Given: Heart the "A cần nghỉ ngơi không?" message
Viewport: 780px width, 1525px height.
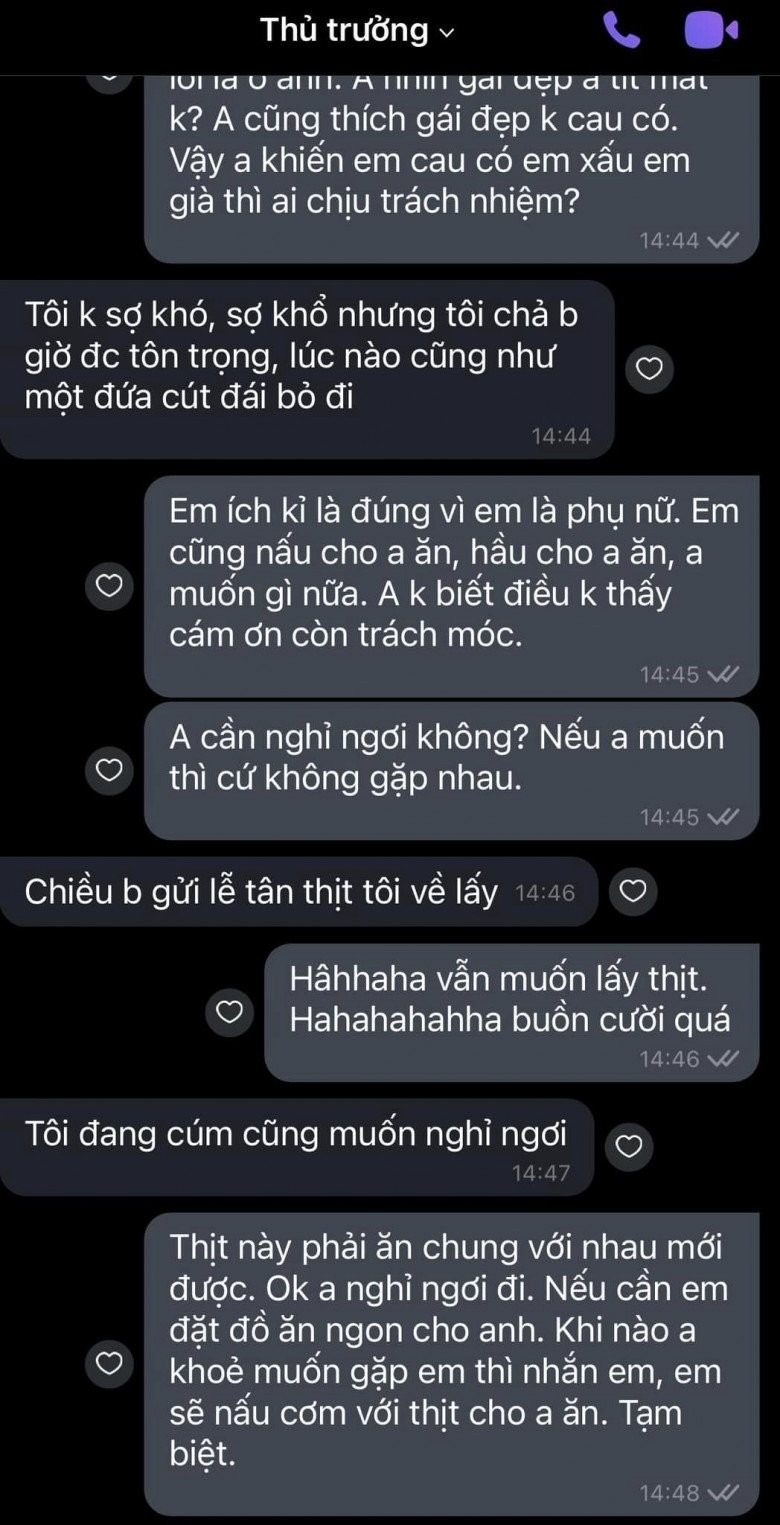Looking at the screenshot, I should pos(109,770).
